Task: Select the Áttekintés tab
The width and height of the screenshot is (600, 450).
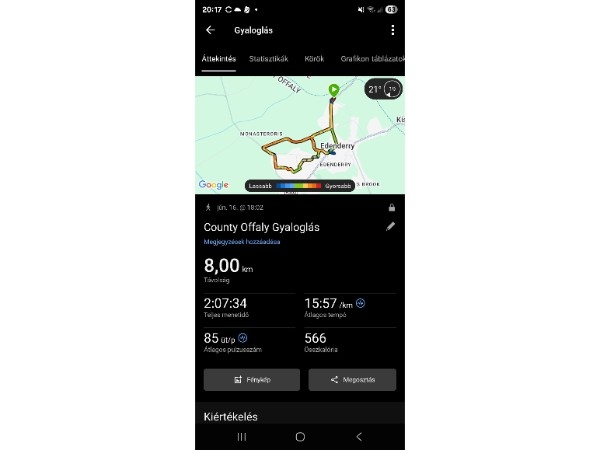Action: tap(219, 59)
